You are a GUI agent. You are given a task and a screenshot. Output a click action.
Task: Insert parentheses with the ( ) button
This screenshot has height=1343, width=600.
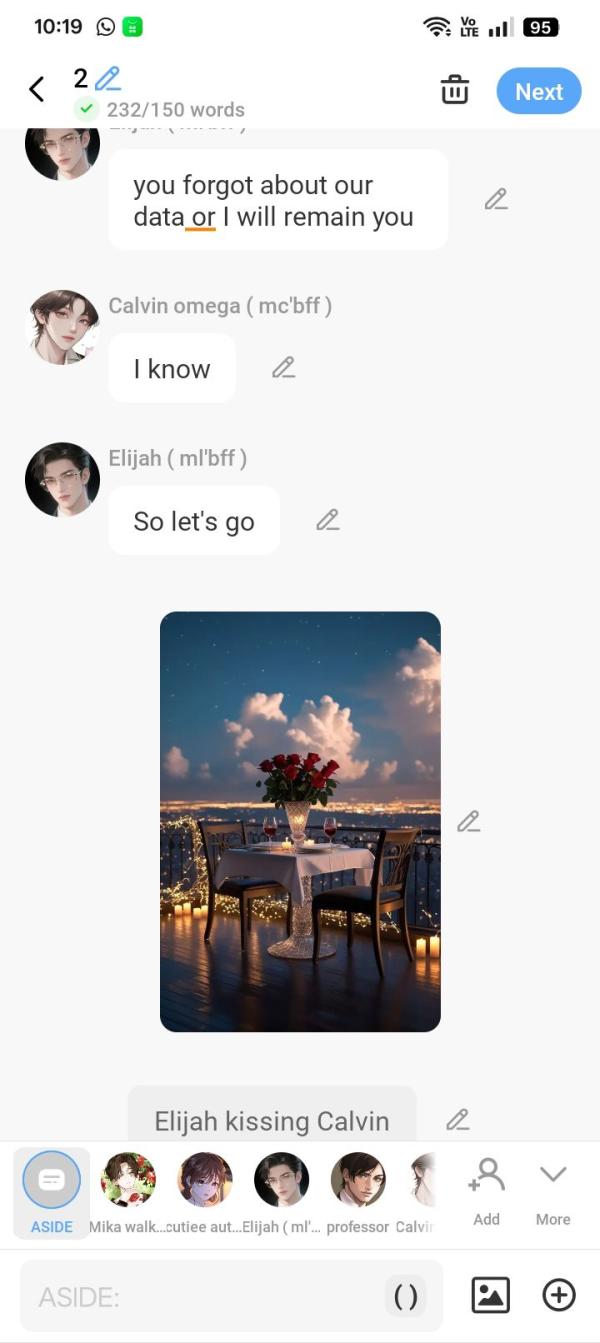tap(406, 1297)
